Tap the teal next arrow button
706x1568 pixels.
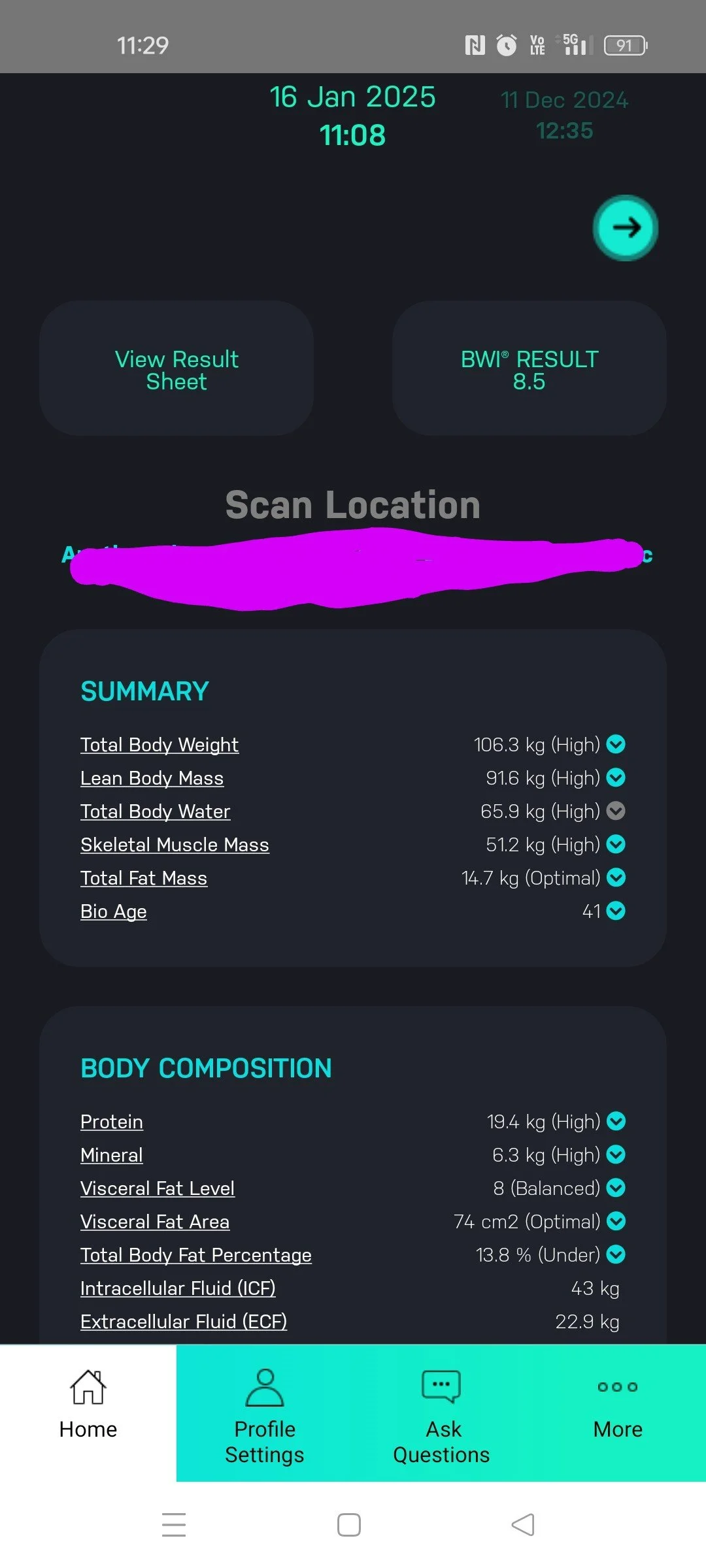pyautogui.click(x=625, y=228)
